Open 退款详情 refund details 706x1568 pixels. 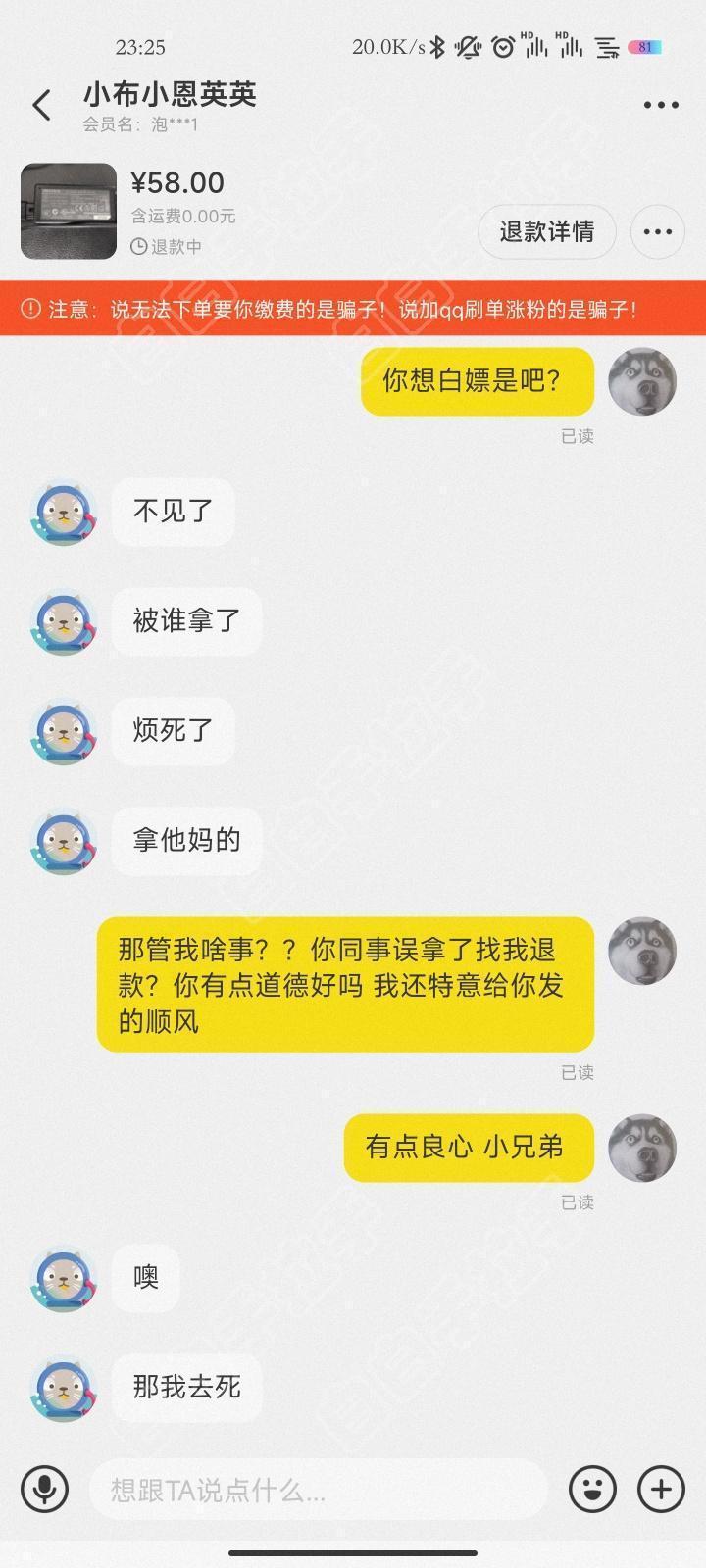click(x=546, y=232)
